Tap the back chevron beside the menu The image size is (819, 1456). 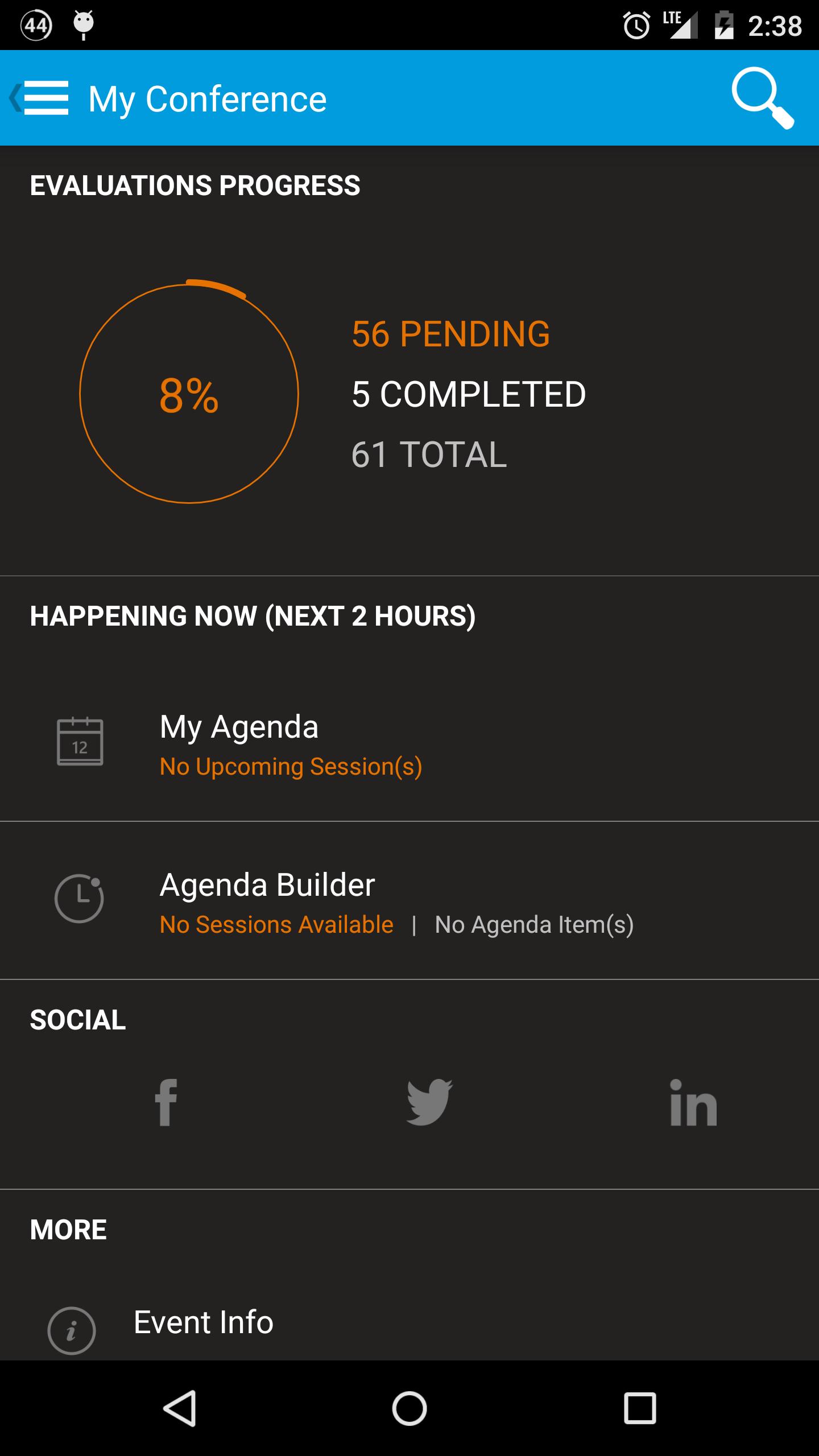click(x=17, y=97)
